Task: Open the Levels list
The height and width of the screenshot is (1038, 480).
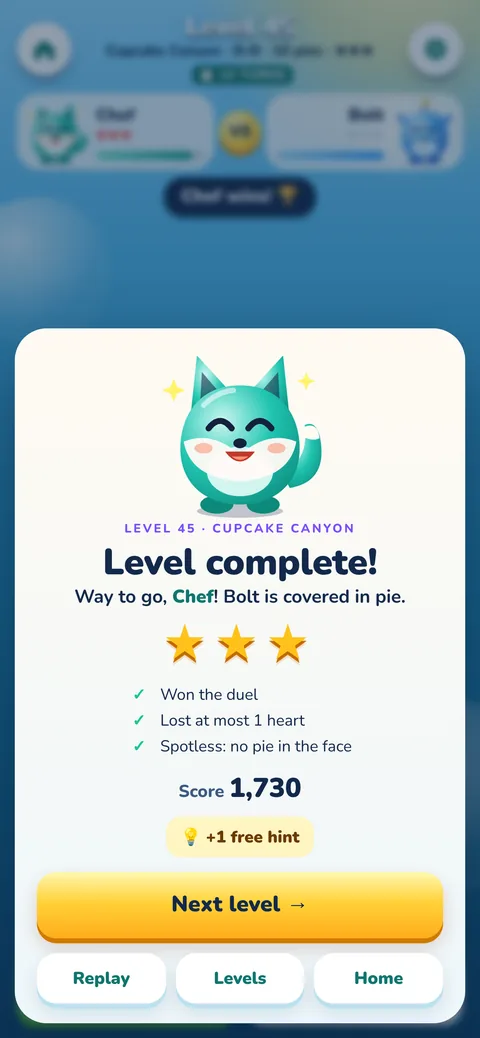Action: click(x=240, y=978)
